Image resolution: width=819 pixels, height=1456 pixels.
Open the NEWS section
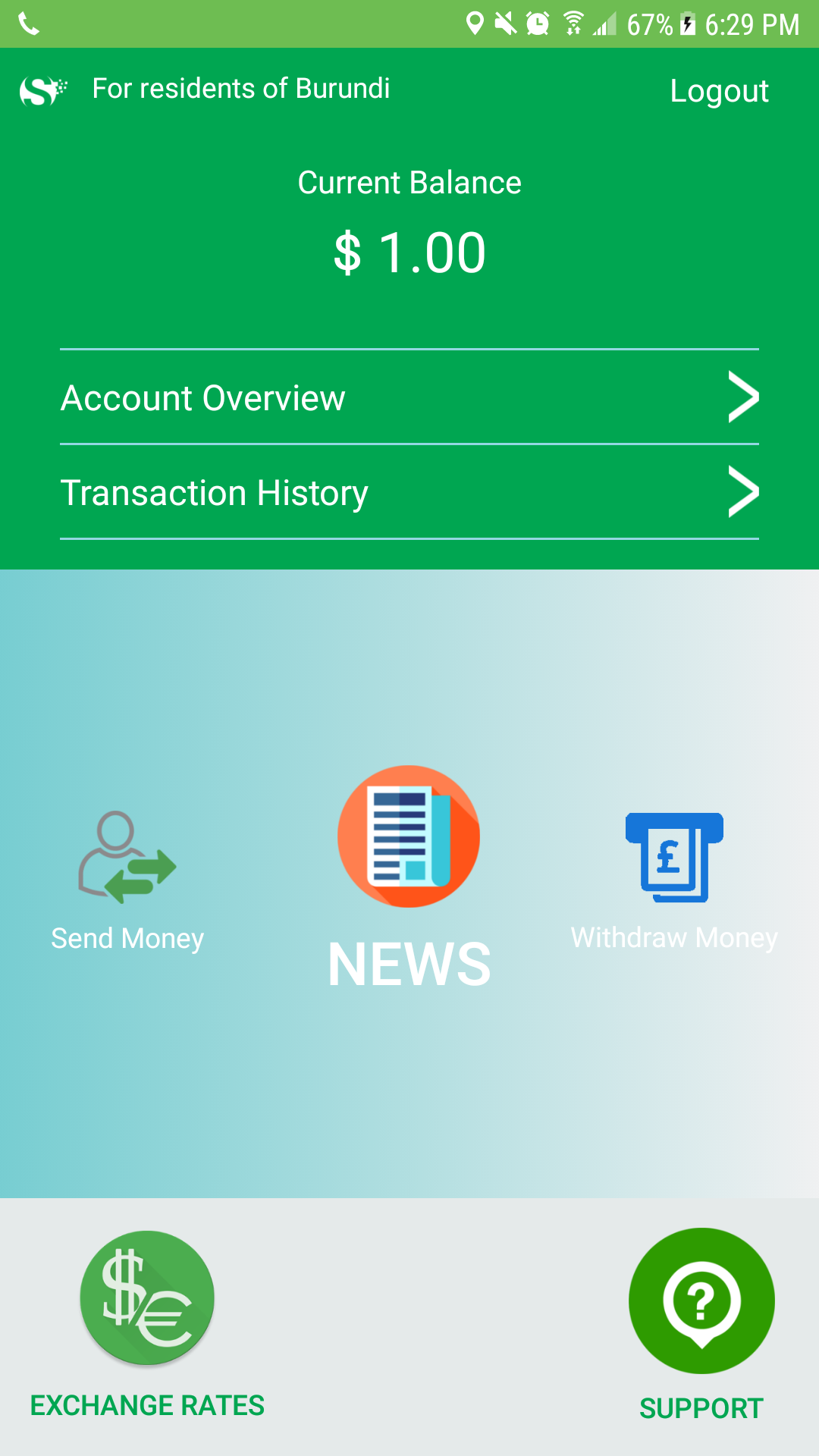click(x=409, y=872)
